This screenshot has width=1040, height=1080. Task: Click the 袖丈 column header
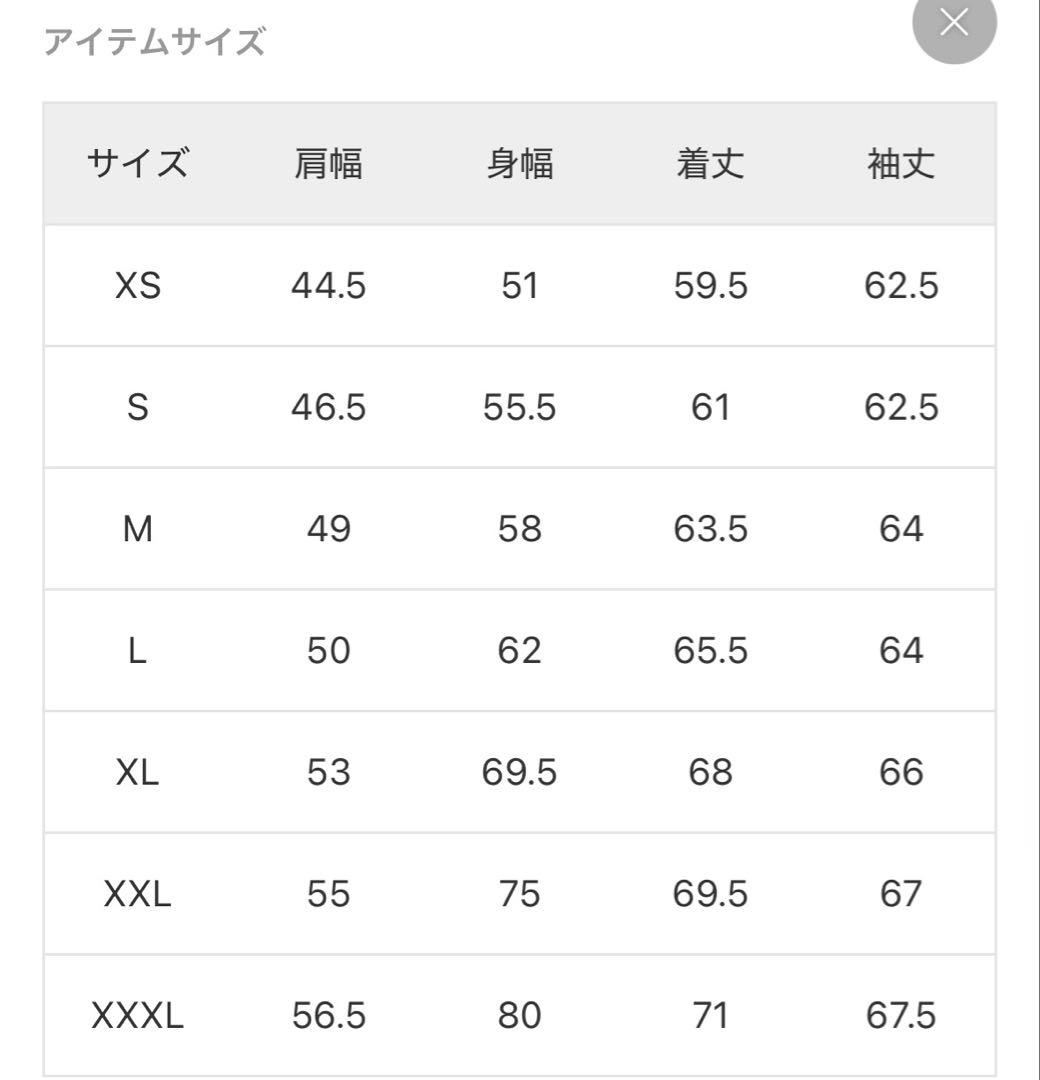coord(900,162)
